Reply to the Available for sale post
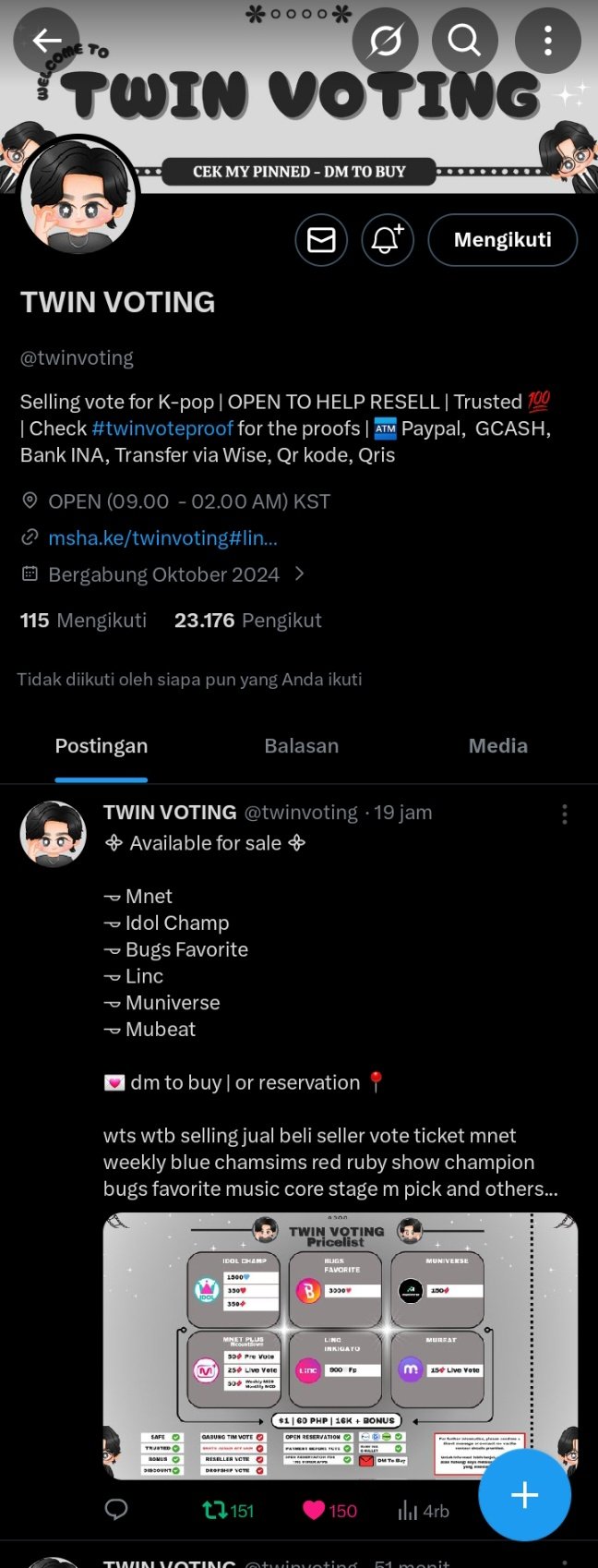 point(116,1510)
